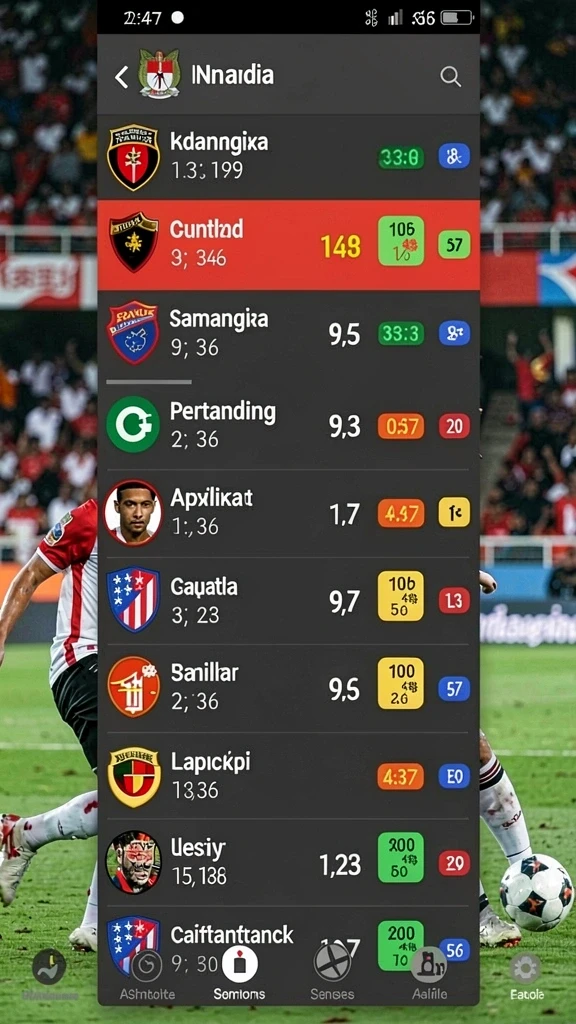The image size is (576, 1024).
Task: Open the Pertanding row
Action: coord(289,426)
